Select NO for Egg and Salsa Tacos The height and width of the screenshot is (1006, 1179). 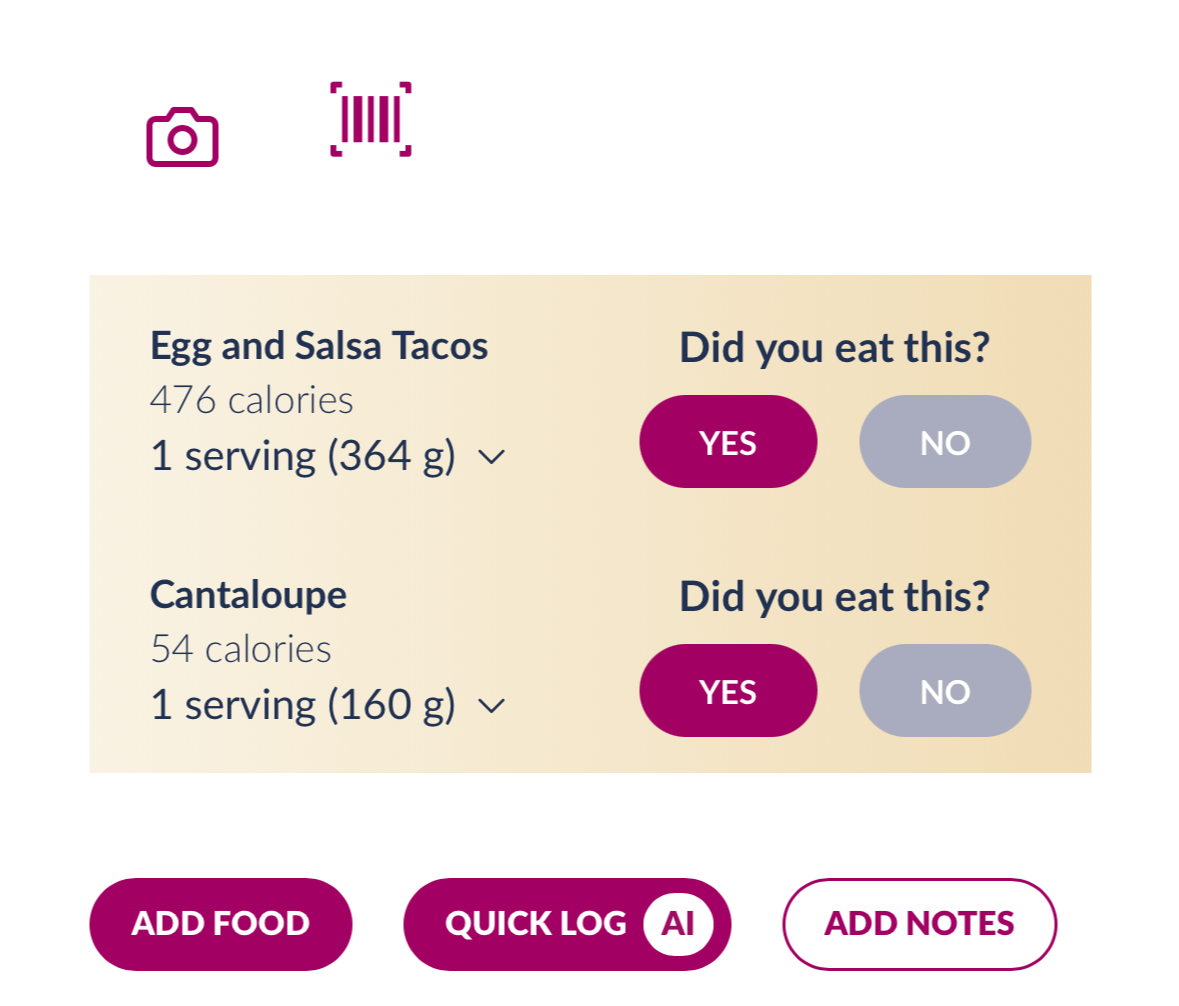[x=945, y=442]
